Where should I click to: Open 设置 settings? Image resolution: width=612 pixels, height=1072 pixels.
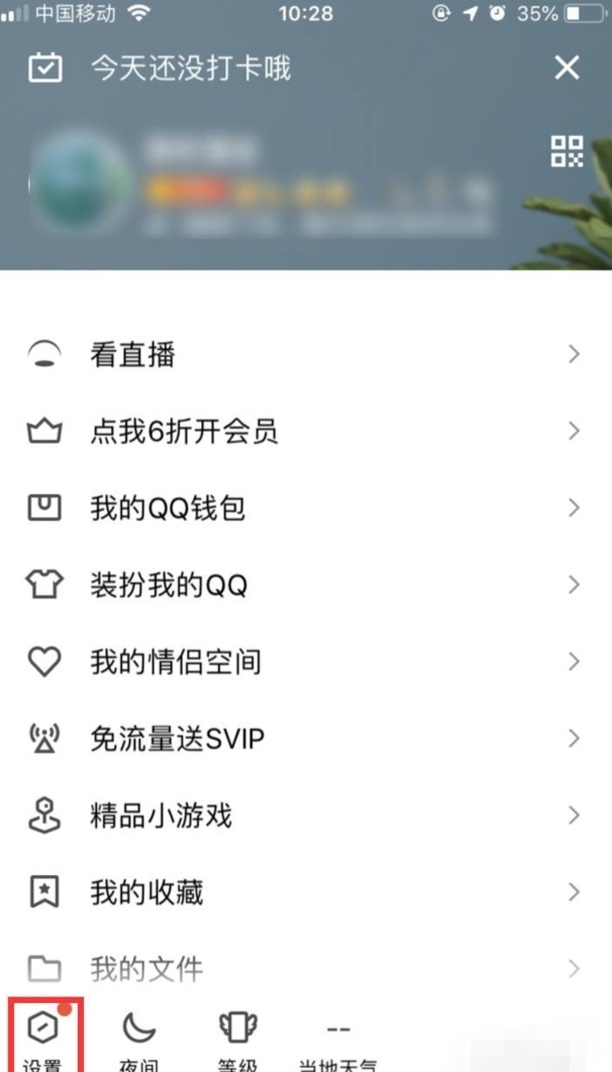44,1036
